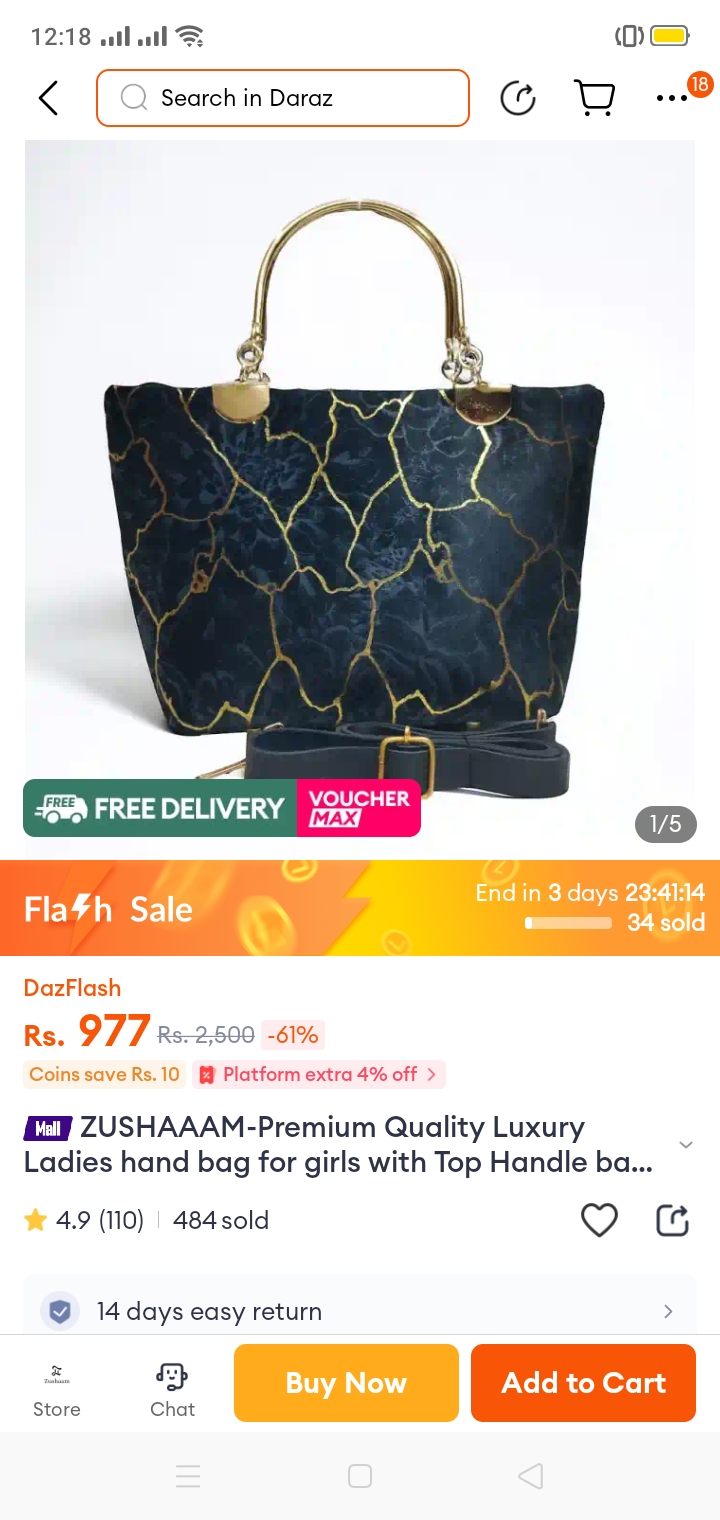Tap the circular arrow icon beside search
The height and width of the screenshot is (1520, 720).
518,98
